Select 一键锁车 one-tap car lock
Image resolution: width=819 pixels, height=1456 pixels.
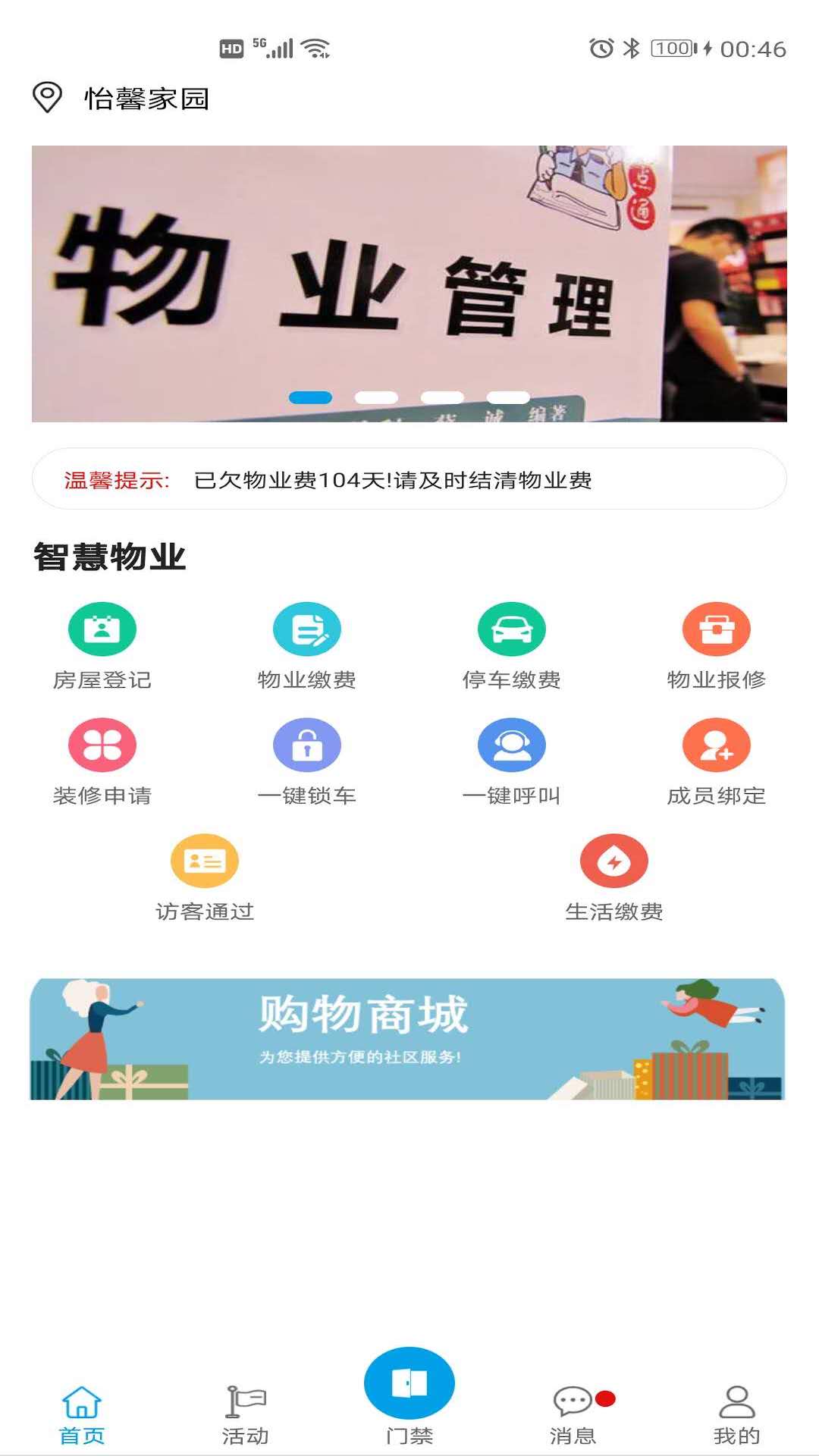click(307, 761)
